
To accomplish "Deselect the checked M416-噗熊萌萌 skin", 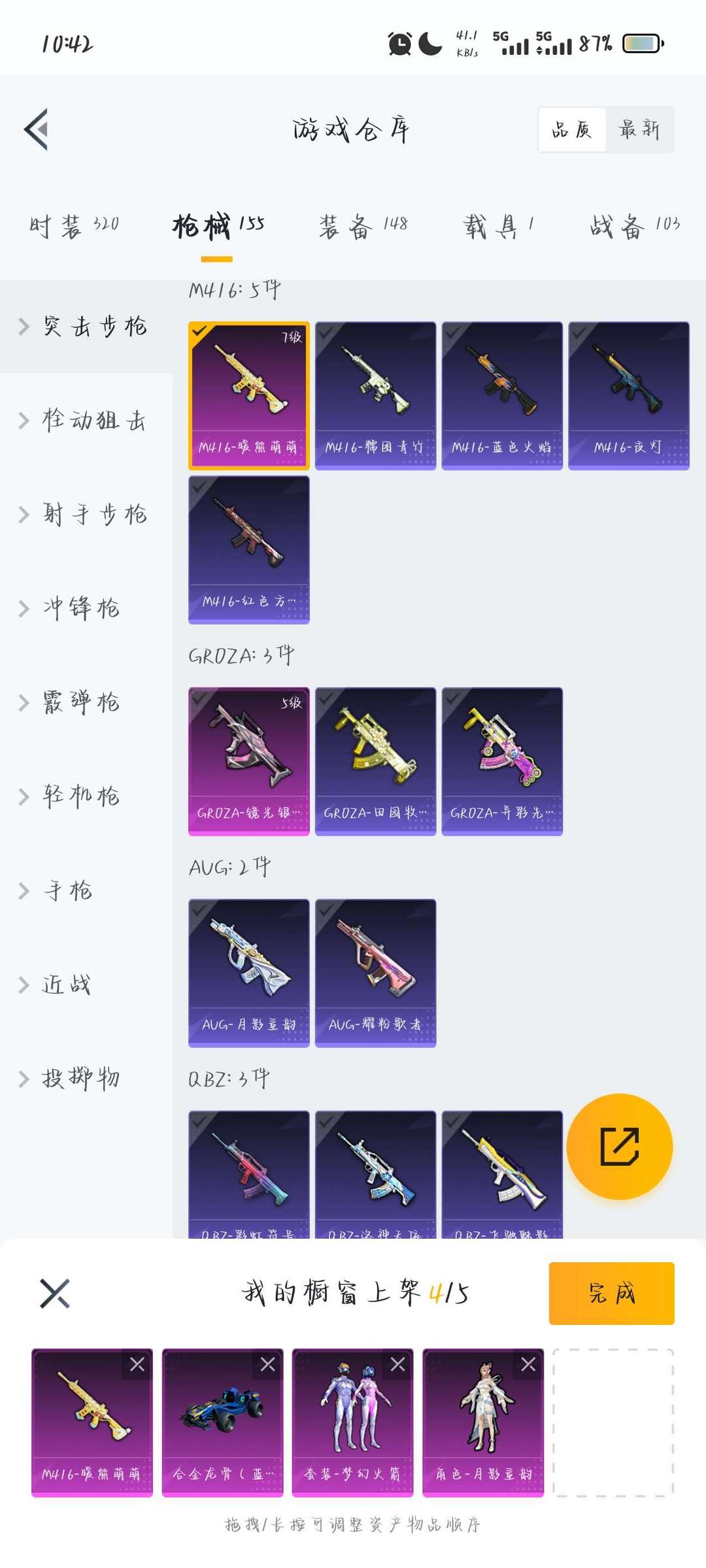I will point(249,395).
